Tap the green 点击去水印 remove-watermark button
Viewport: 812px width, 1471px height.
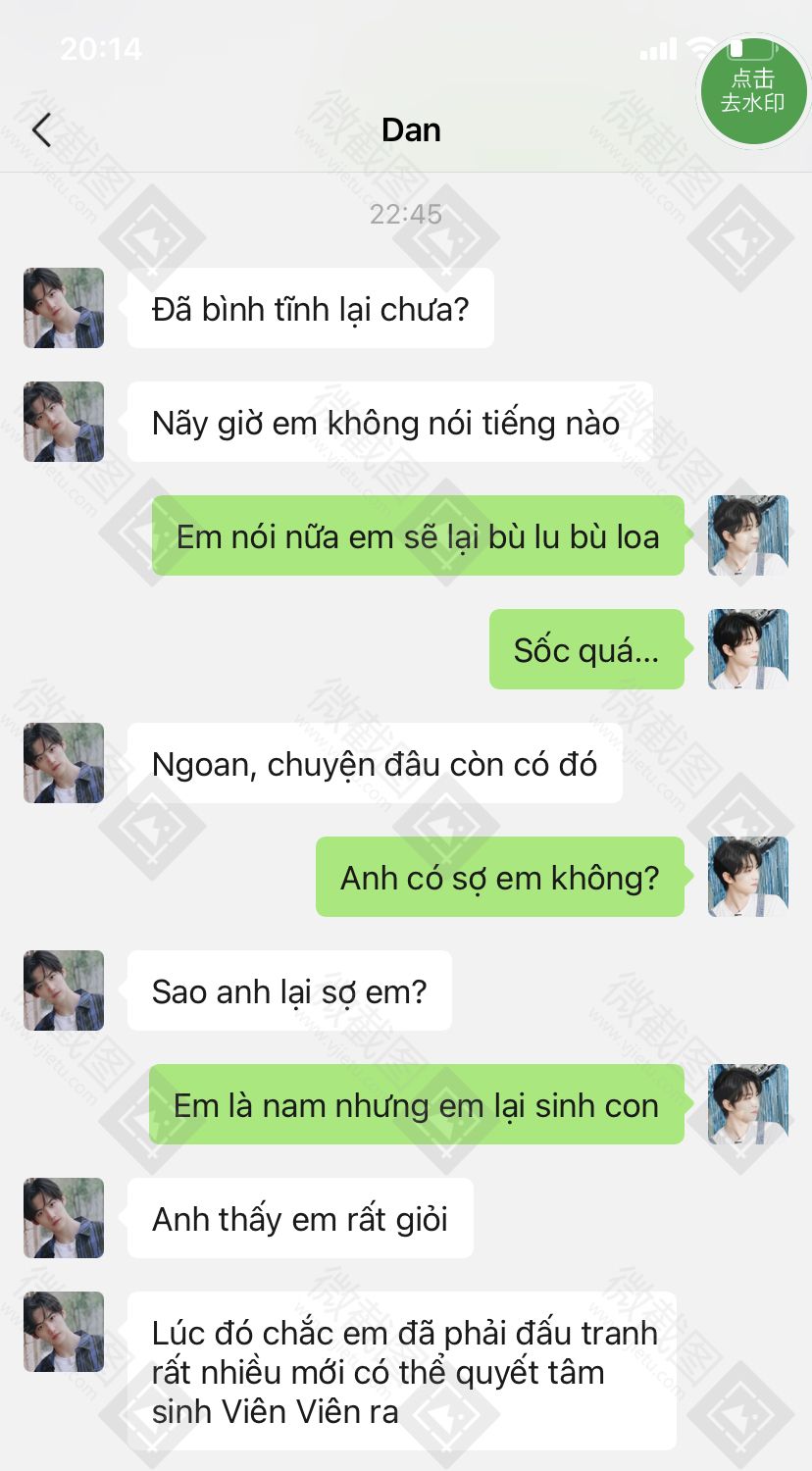[x=752, y=91]
